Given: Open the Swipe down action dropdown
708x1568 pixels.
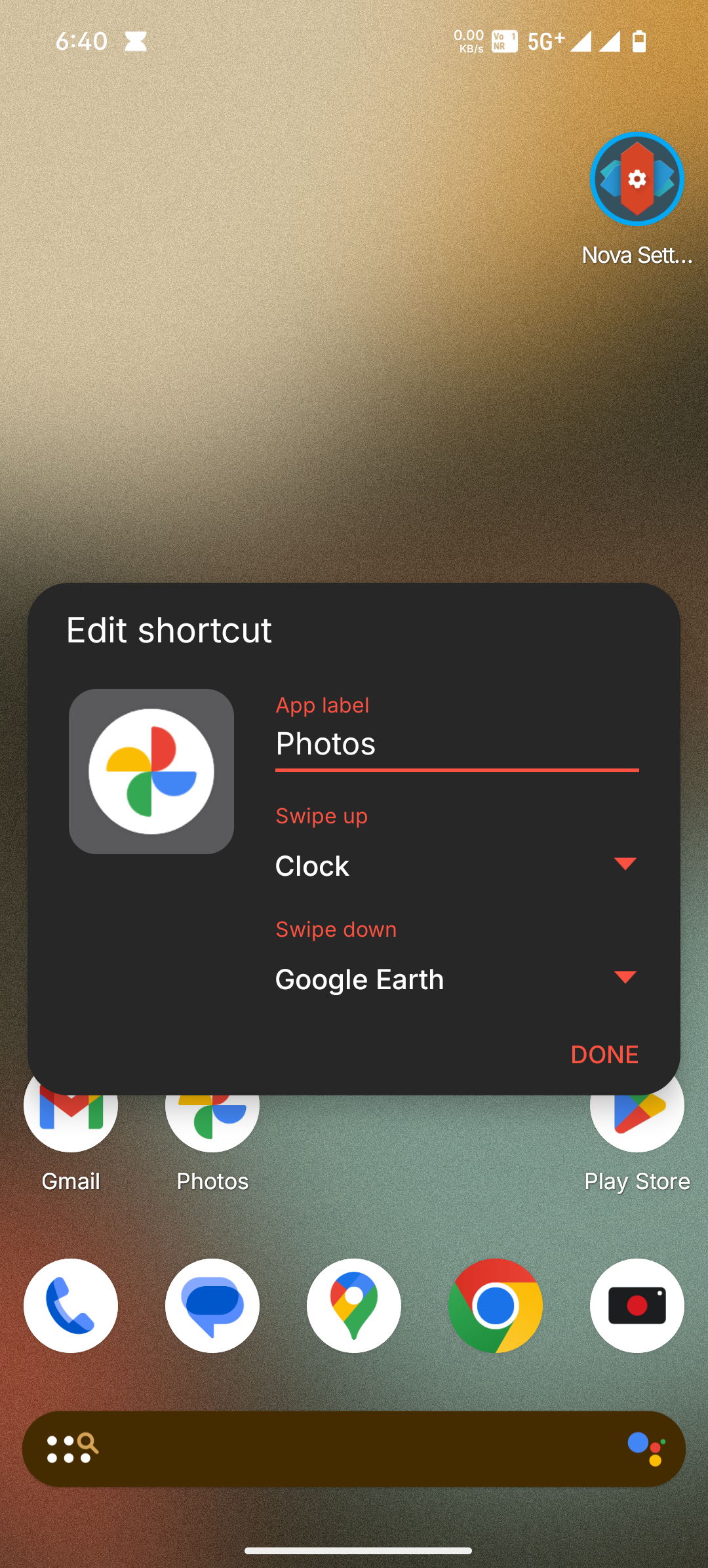Looking at the screenshot, I should (x=456, y=979).
